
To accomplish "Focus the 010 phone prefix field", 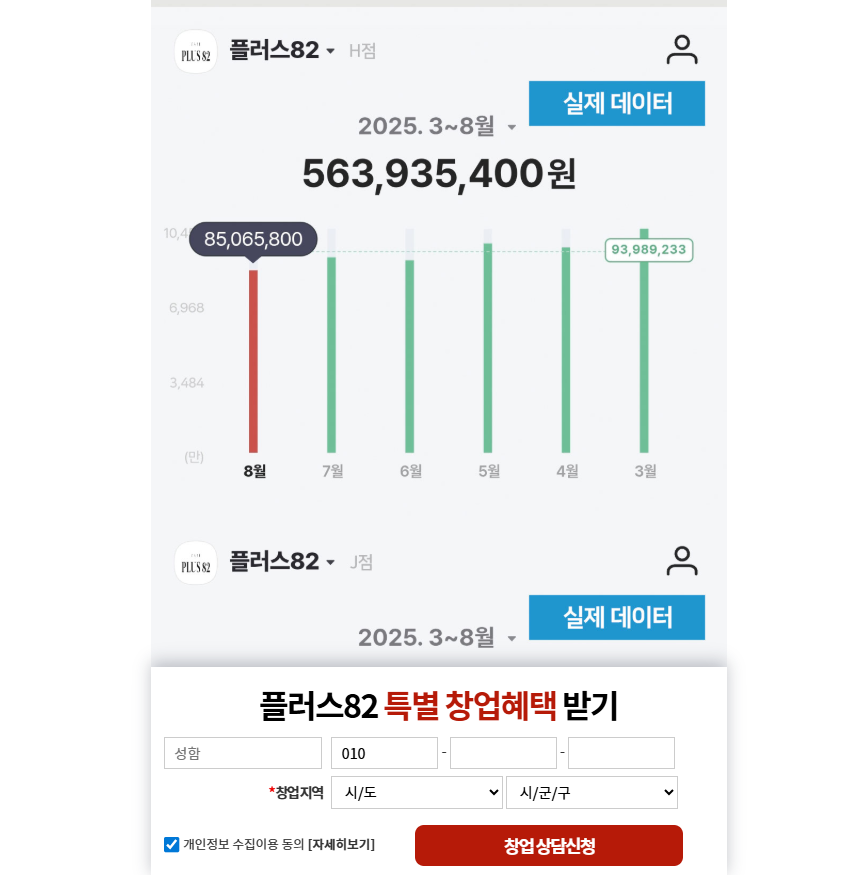I will [384, 753].
